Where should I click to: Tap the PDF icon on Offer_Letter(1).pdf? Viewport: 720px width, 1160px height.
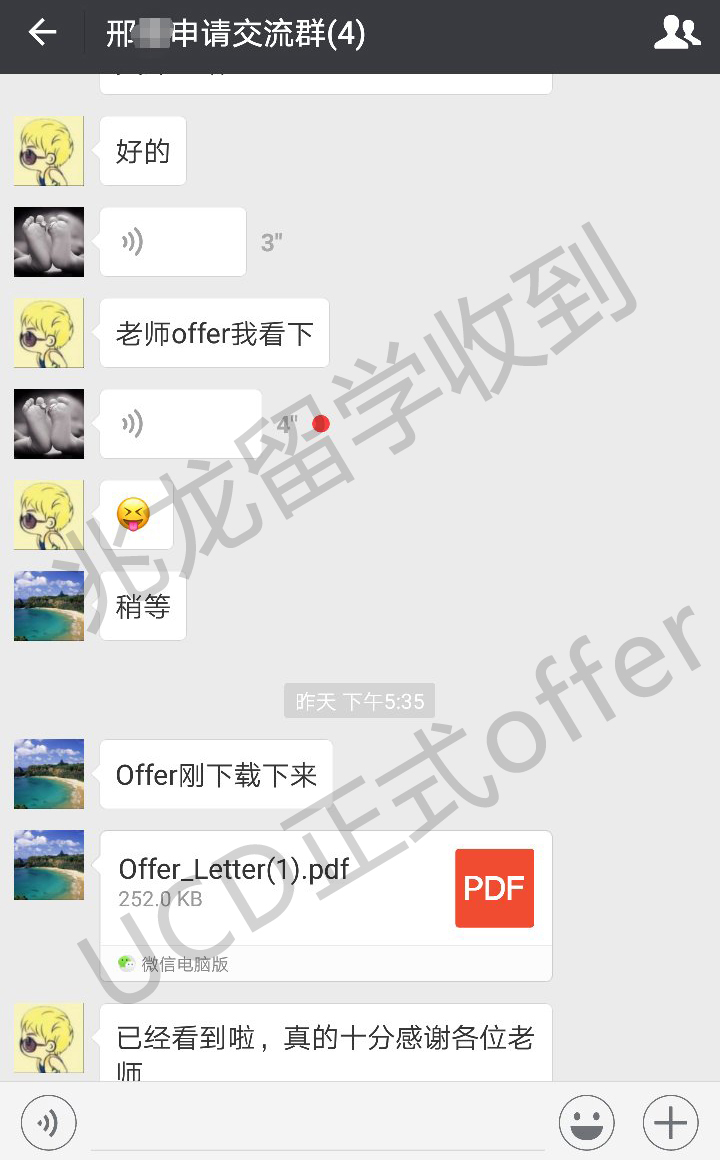494,887
